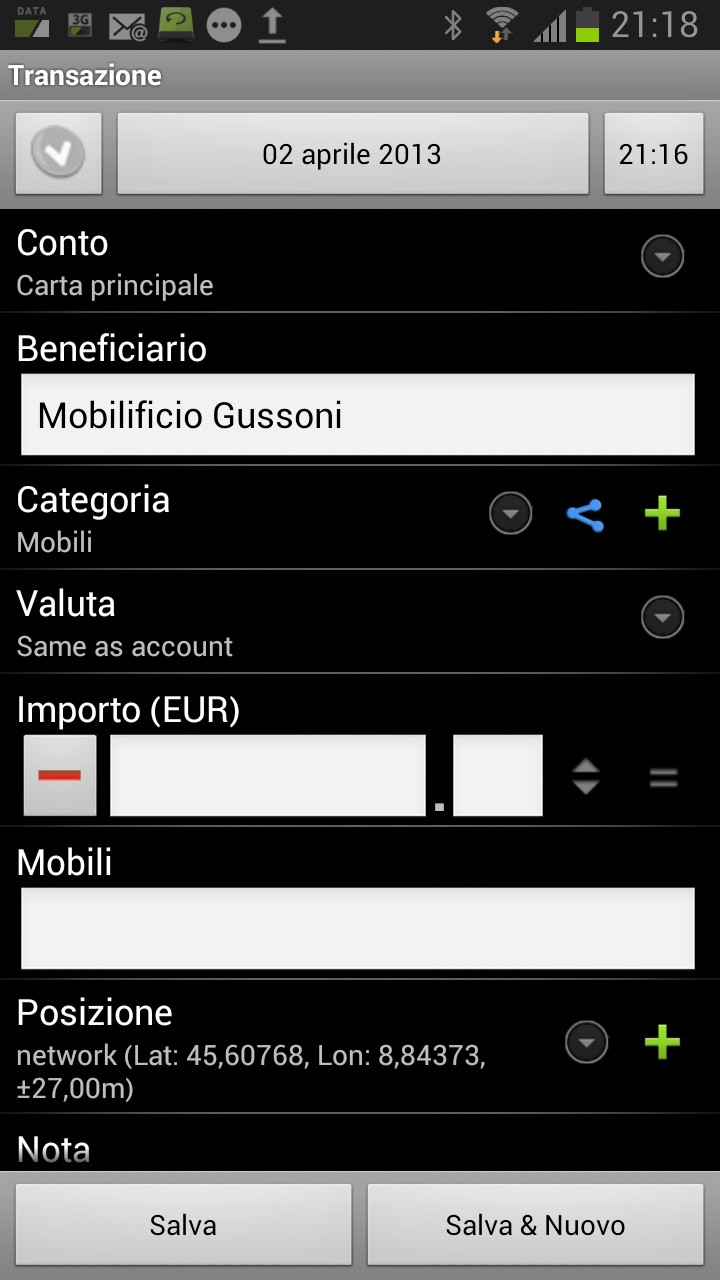The image size is (720, 1280).
Task: Edit the time 21:16
Action: [653, 154]
